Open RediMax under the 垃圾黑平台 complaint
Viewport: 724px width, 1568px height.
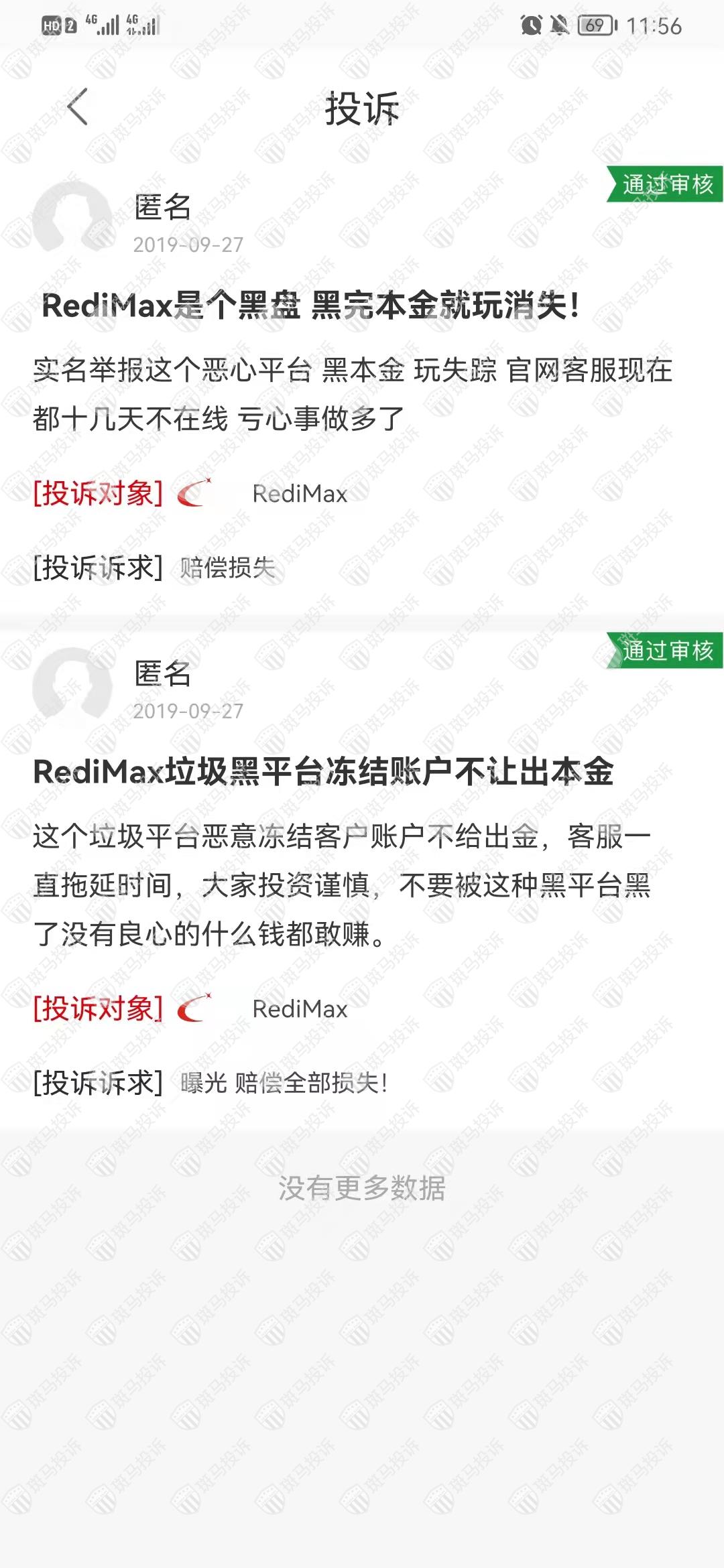point(299,1009)
